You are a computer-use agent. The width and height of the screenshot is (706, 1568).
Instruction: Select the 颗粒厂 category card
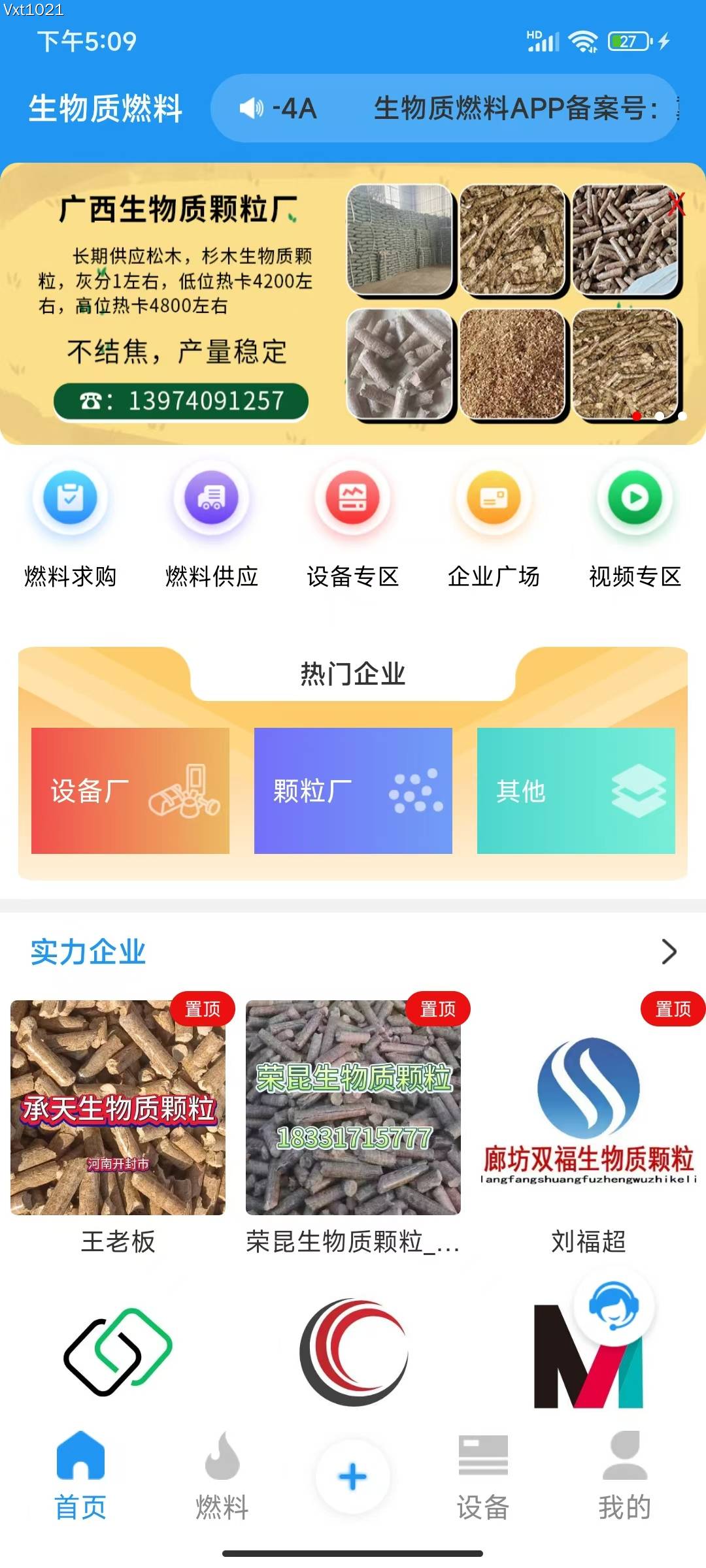[x=353, y=791]
